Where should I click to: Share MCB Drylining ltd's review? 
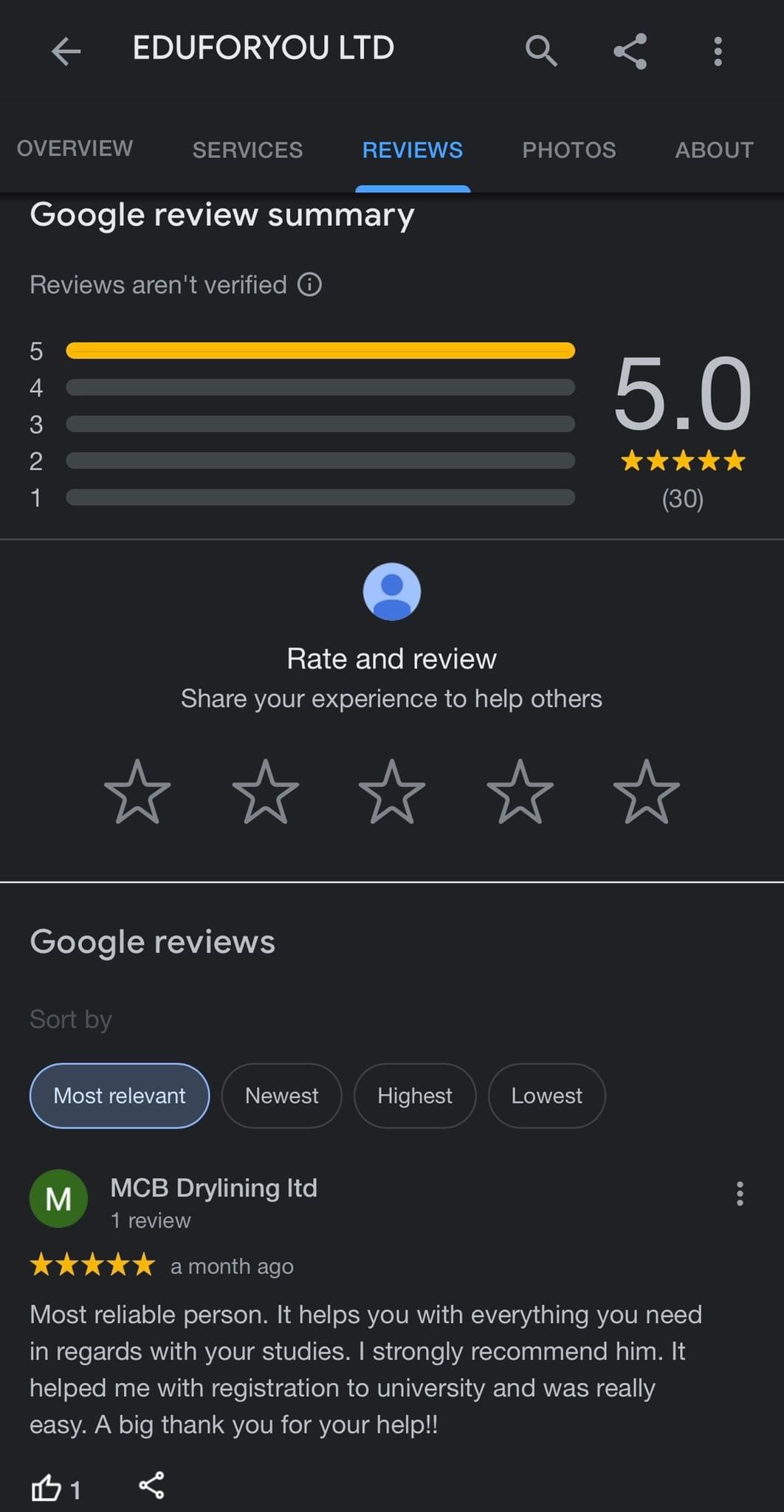pos(152,1485)
